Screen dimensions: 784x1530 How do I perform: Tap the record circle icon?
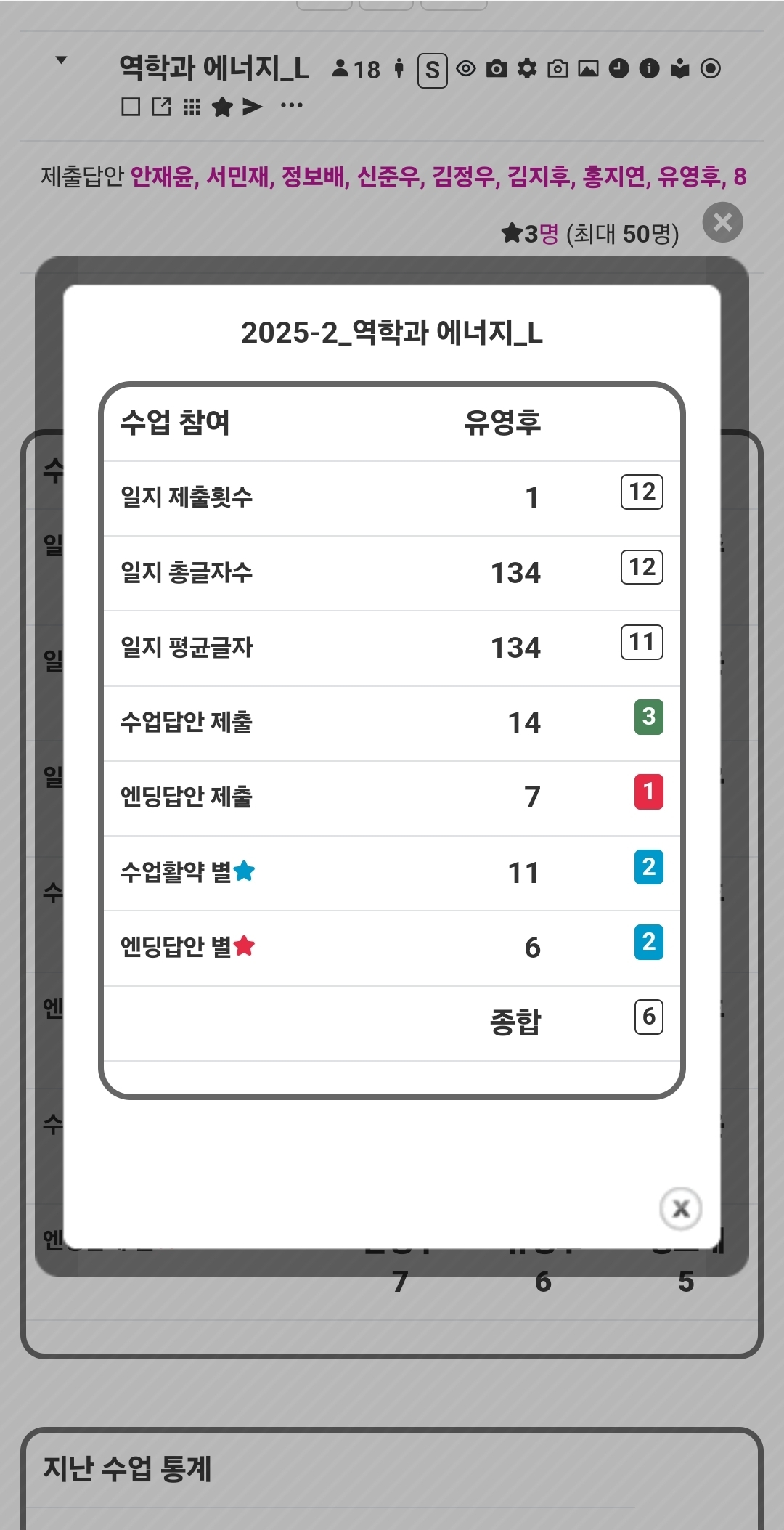(x=711, y=68)
